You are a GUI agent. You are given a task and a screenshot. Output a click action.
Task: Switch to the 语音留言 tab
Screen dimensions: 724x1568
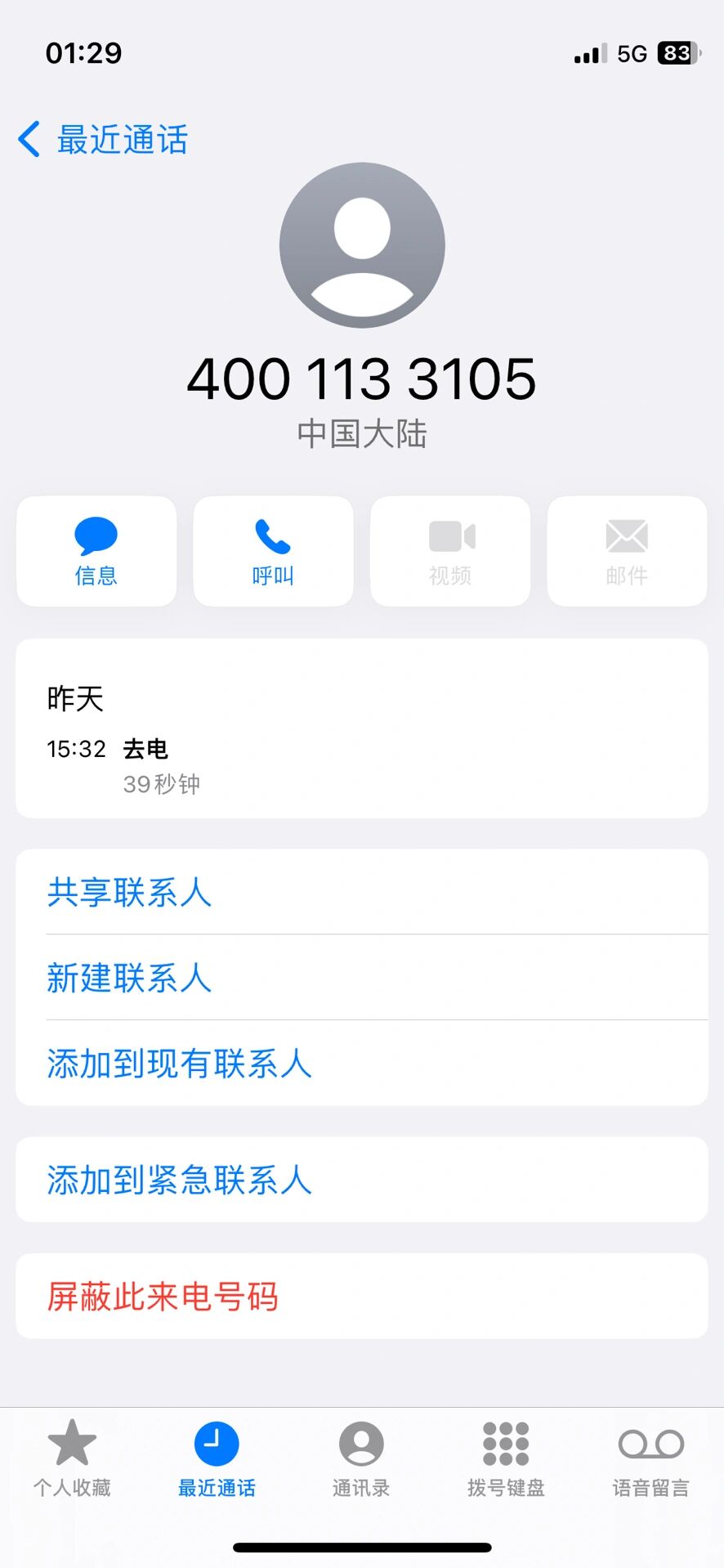650,1458
